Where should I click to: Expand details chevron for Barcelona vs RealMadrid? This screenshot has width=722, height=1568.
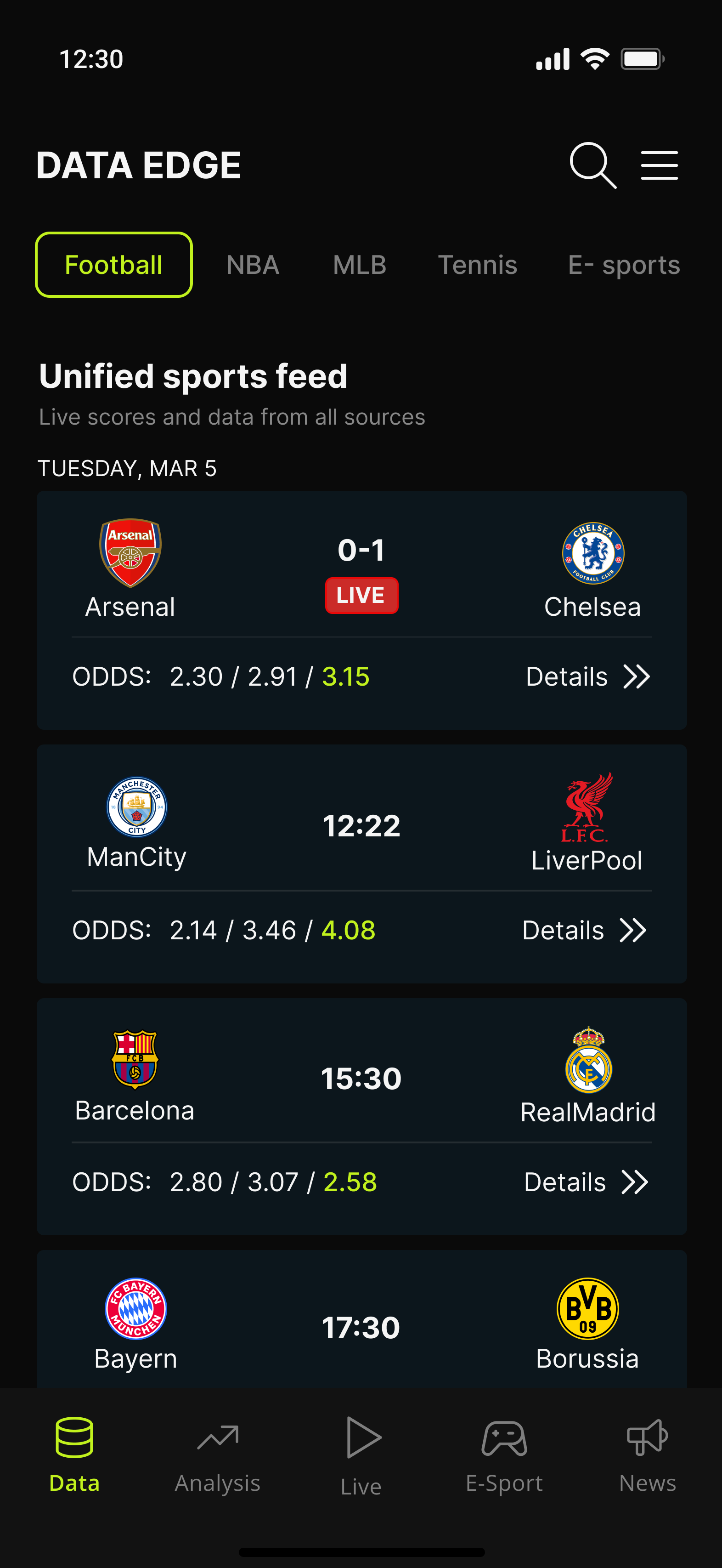[x=636, y=1182]
